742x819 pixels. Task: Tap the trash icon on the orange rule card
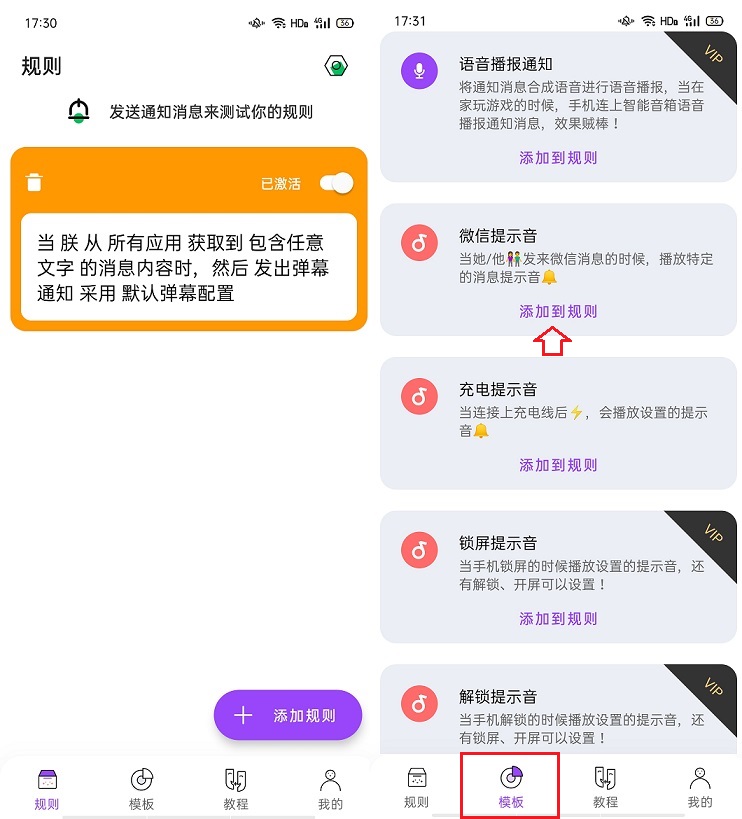[x=35, y=182]
